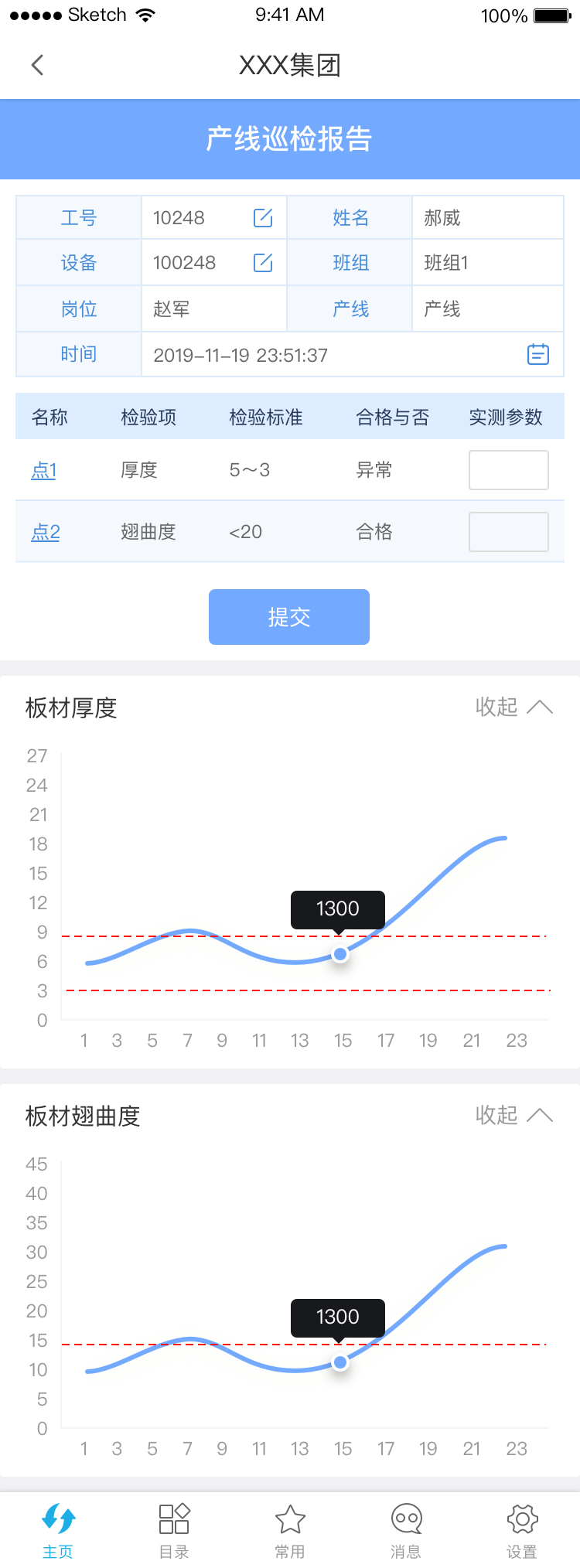Switch to the 主页 tab
The image size is (580, 1568).
click(58, 1531)
